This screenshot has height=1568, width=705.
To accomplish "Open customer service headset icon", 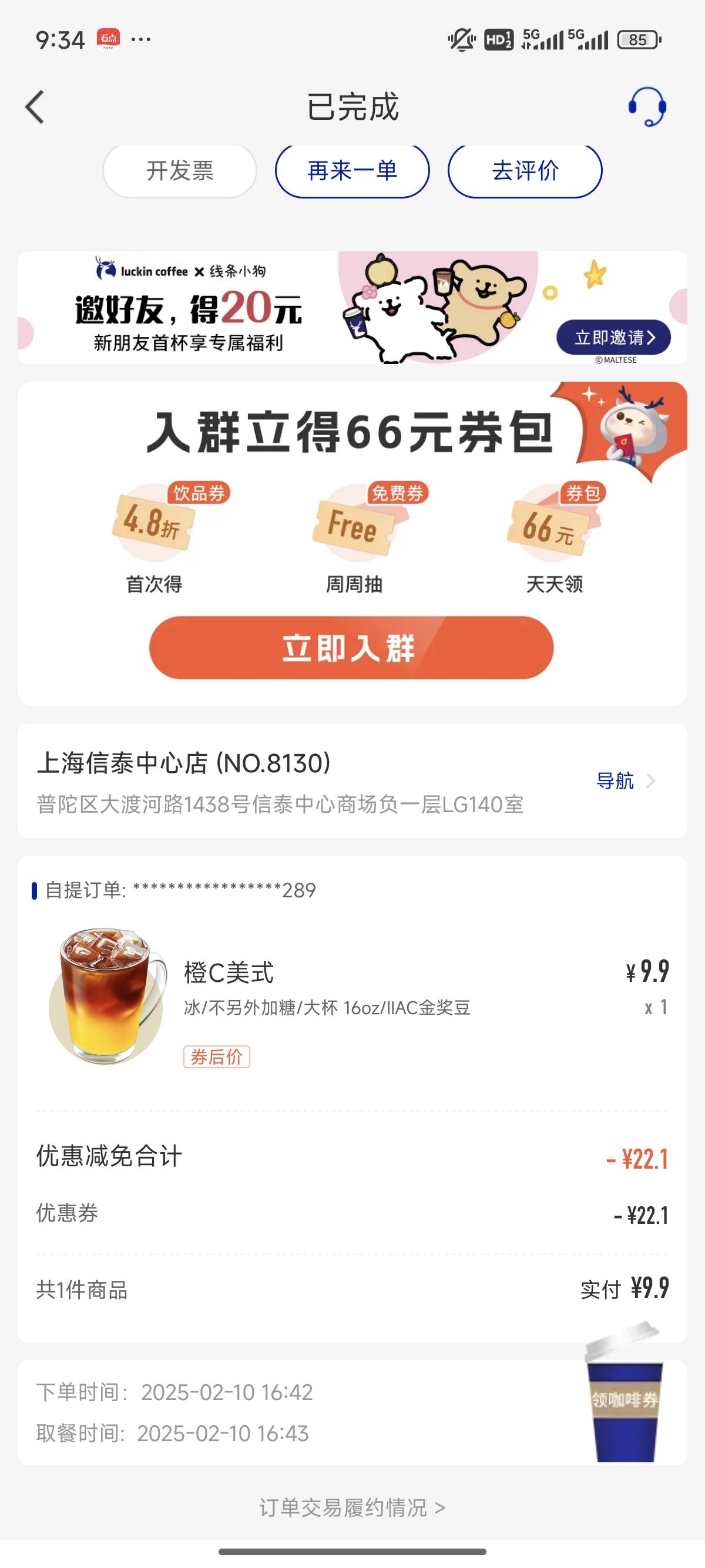I will pyautogui.click(x=647, y=106).
